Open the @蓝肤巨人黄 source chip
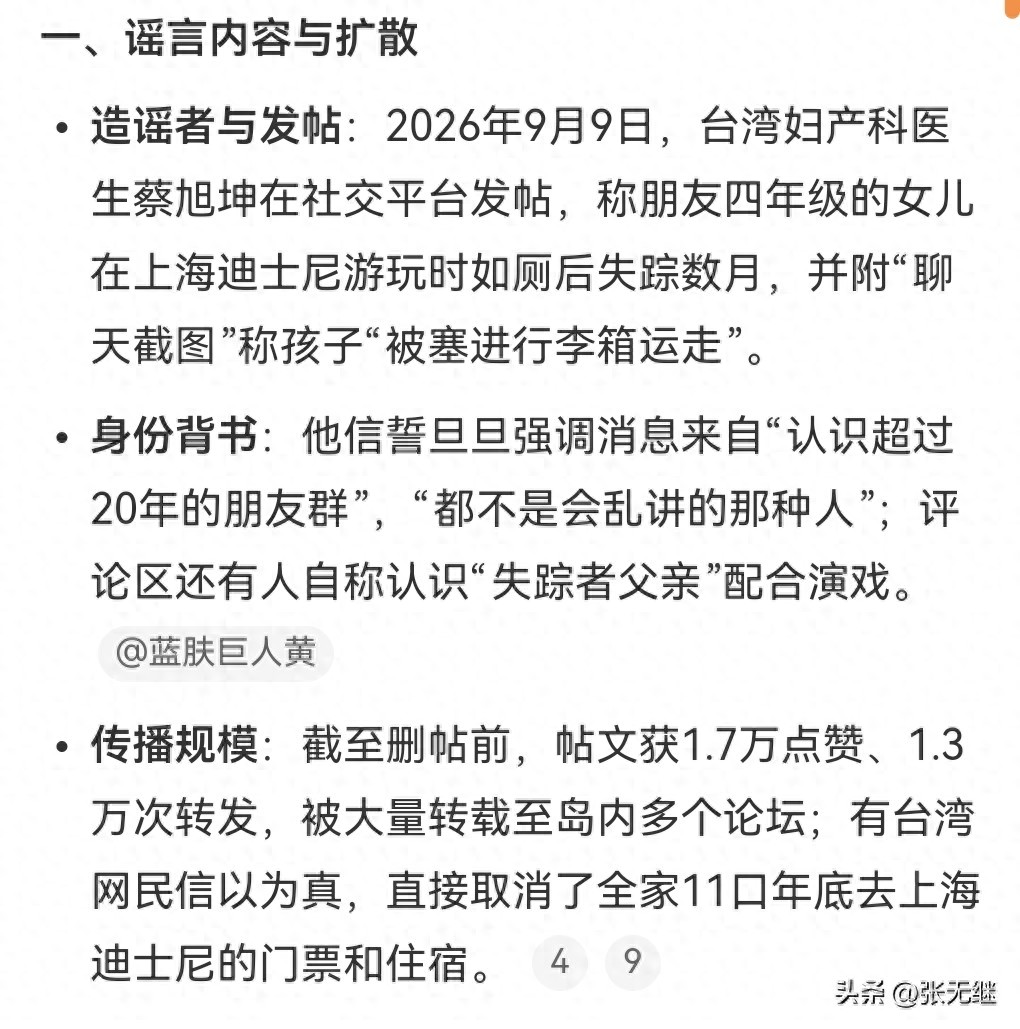 [215, 653]
